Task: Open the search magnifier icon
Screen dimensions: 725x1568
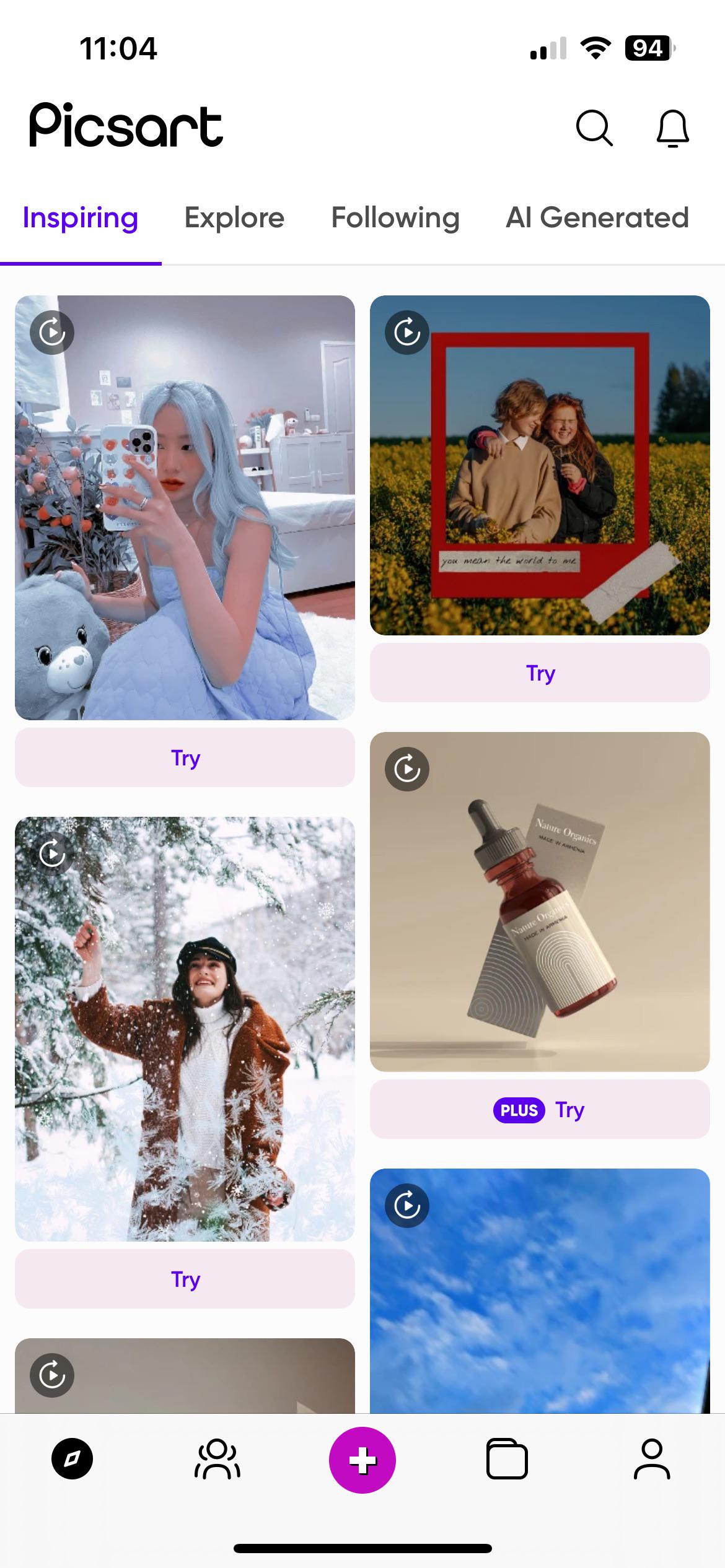Action: [594, 128]
